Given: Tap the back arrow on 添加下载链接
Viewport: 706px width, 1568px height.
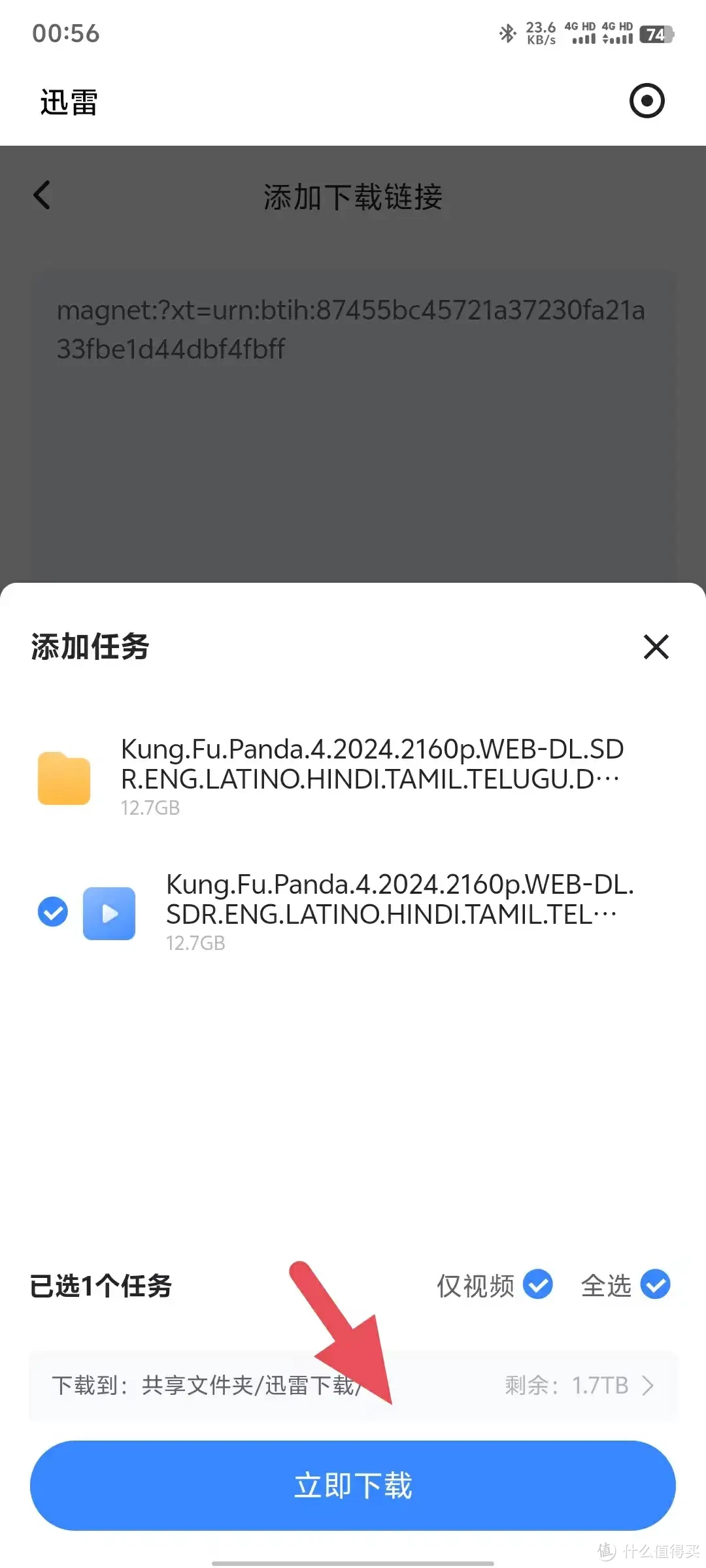Looking at the screenshot, I should [42, 195].
